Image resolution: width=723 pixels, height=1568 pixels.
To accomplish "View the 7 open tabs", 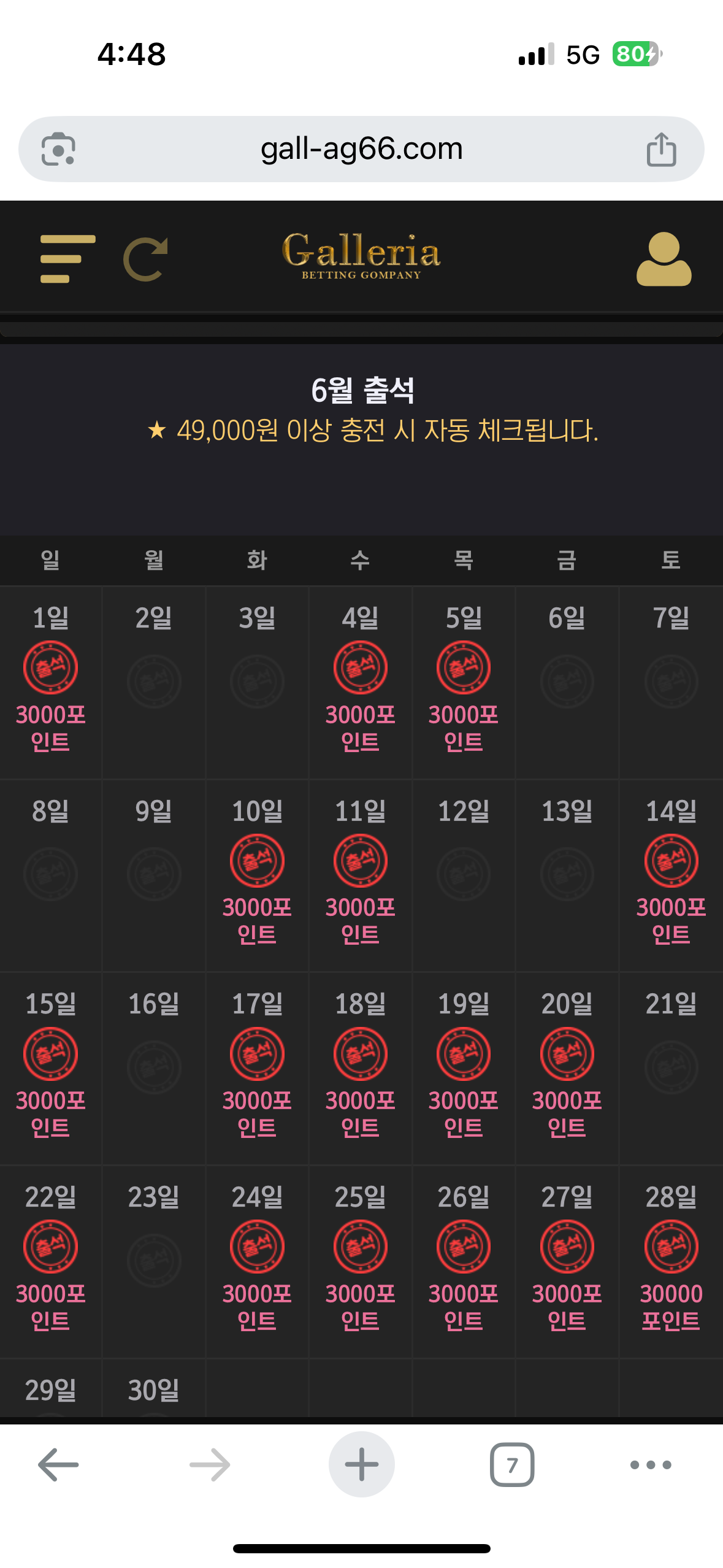I will coord(511,1464).
